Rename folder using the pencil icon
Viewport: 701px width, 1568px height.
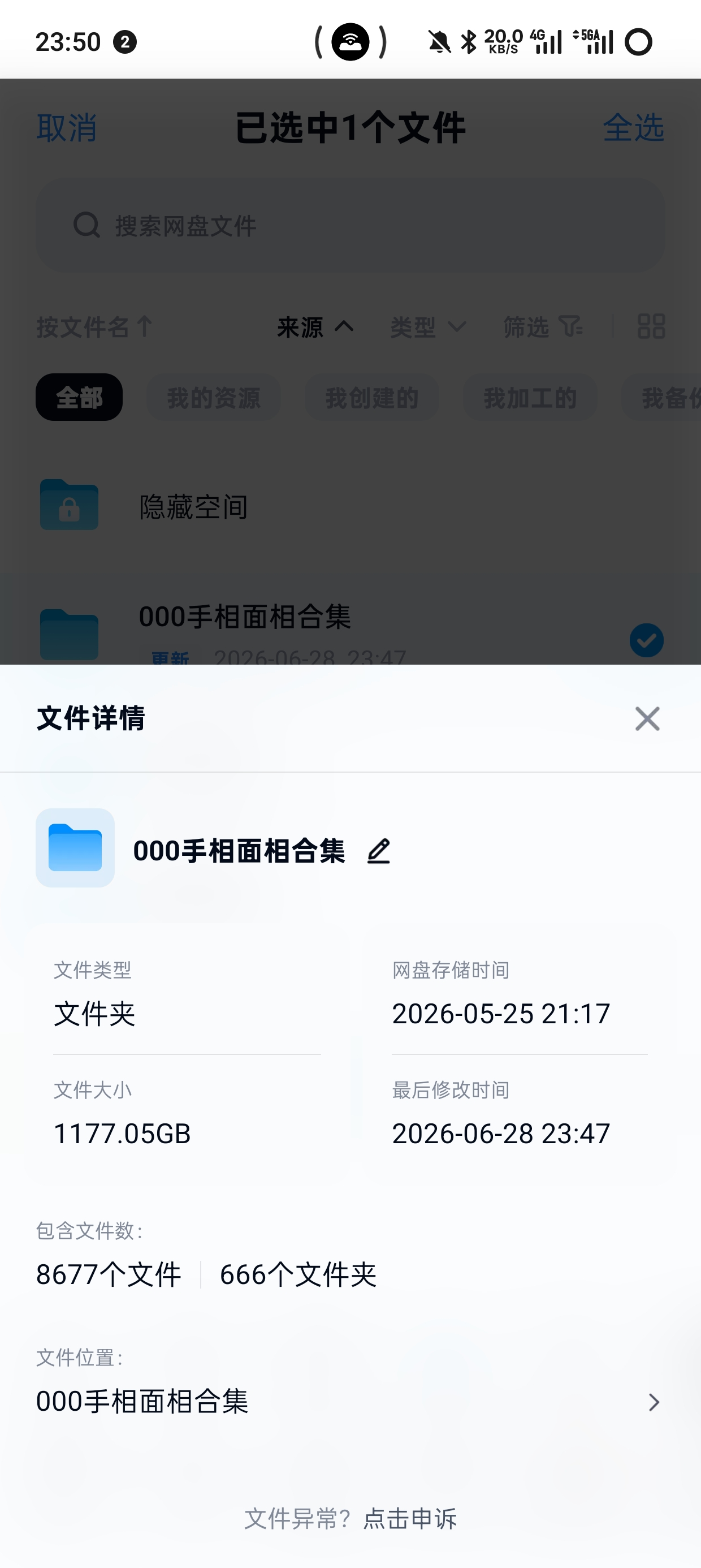(x=379, y=851)
